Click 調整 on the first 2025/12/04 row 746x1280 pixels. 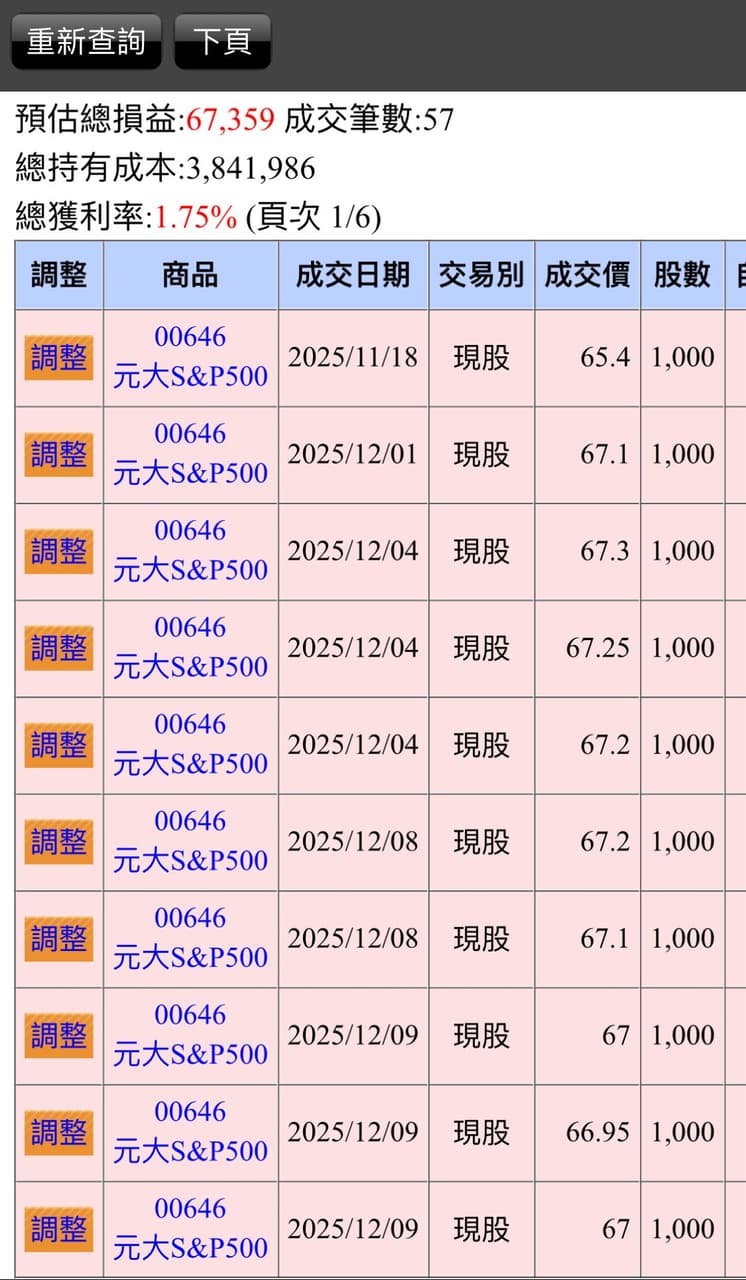click(x=59, y=551)
